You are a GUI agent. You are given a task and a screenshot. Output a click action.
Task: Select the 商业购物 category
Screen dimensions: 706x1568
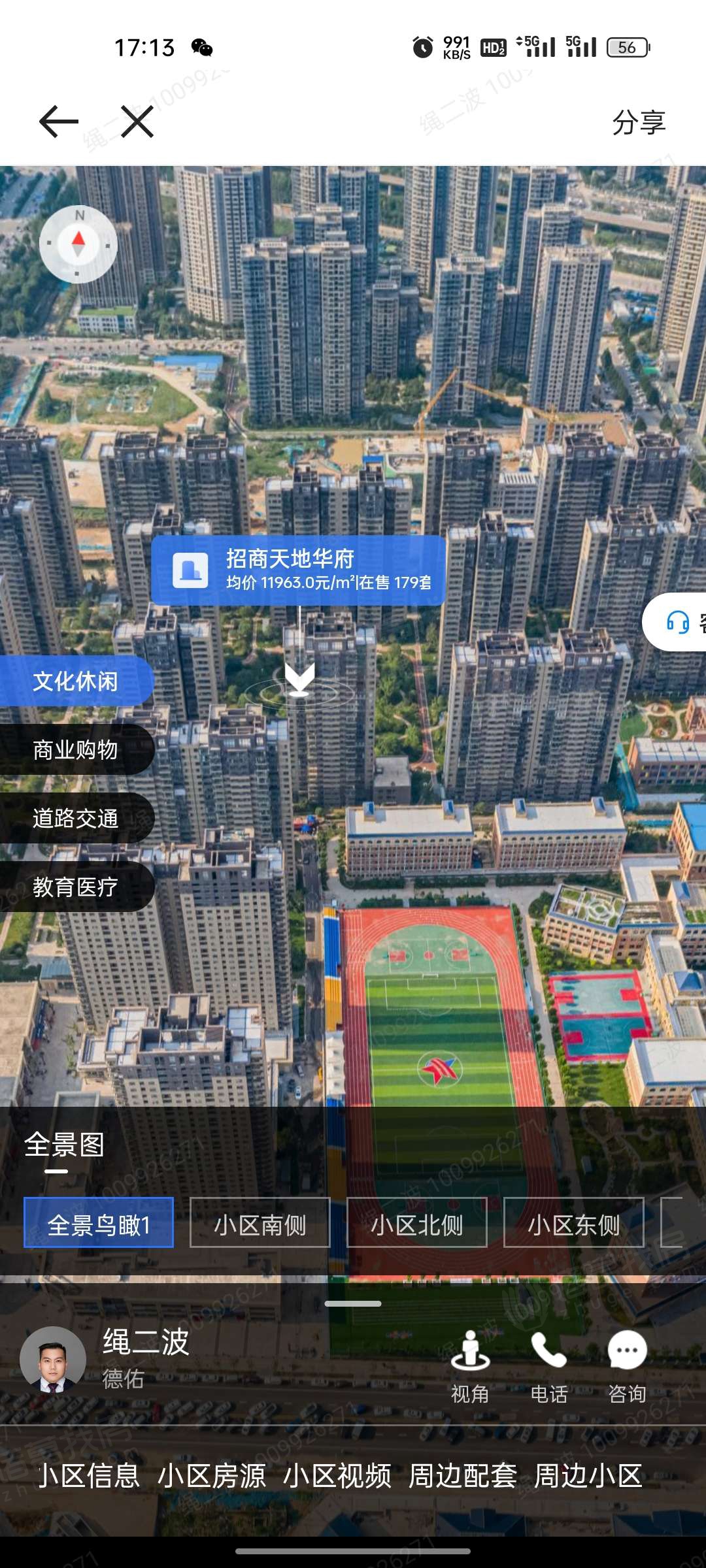[x=76, y=750]
